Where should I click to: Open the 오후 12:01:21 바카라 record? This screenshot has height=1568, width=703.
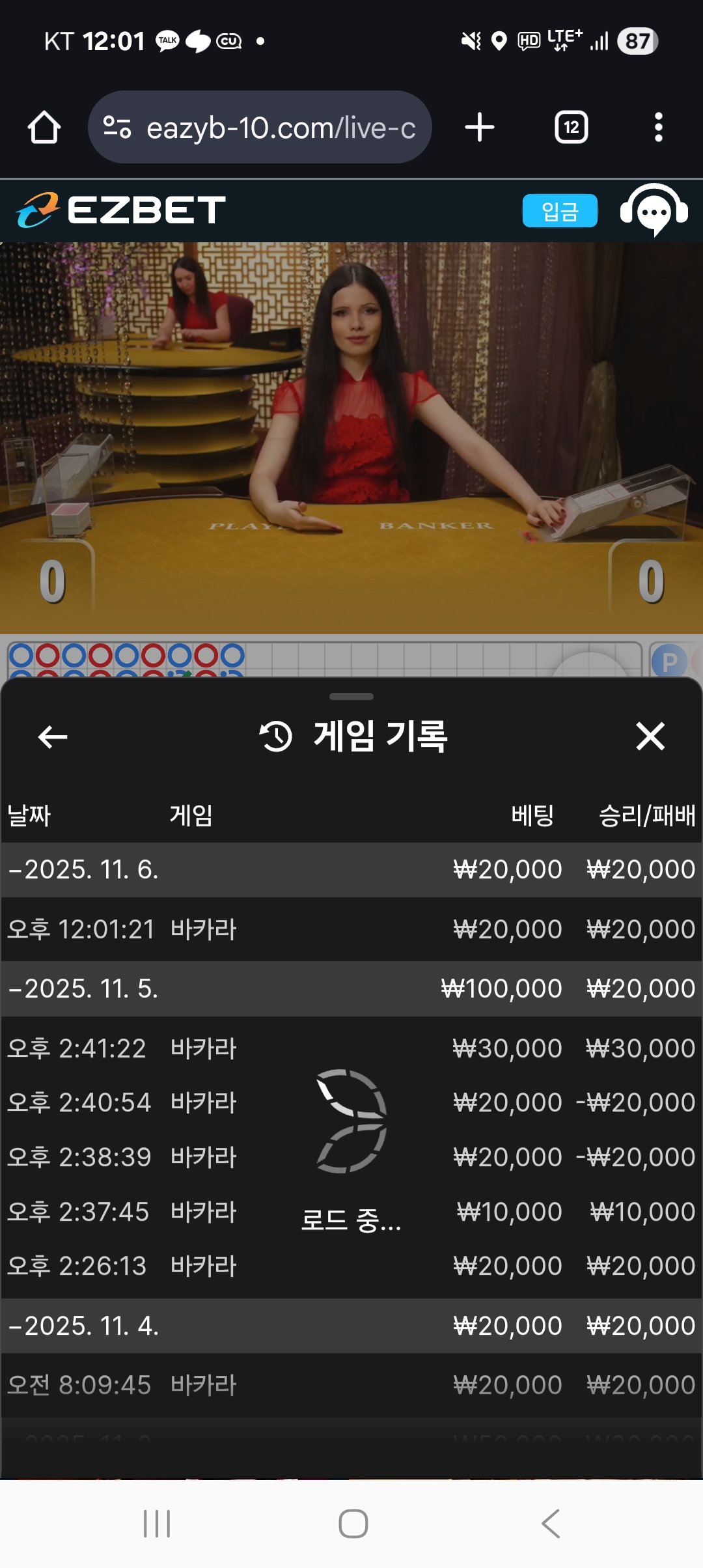click(x=351, y=929)
